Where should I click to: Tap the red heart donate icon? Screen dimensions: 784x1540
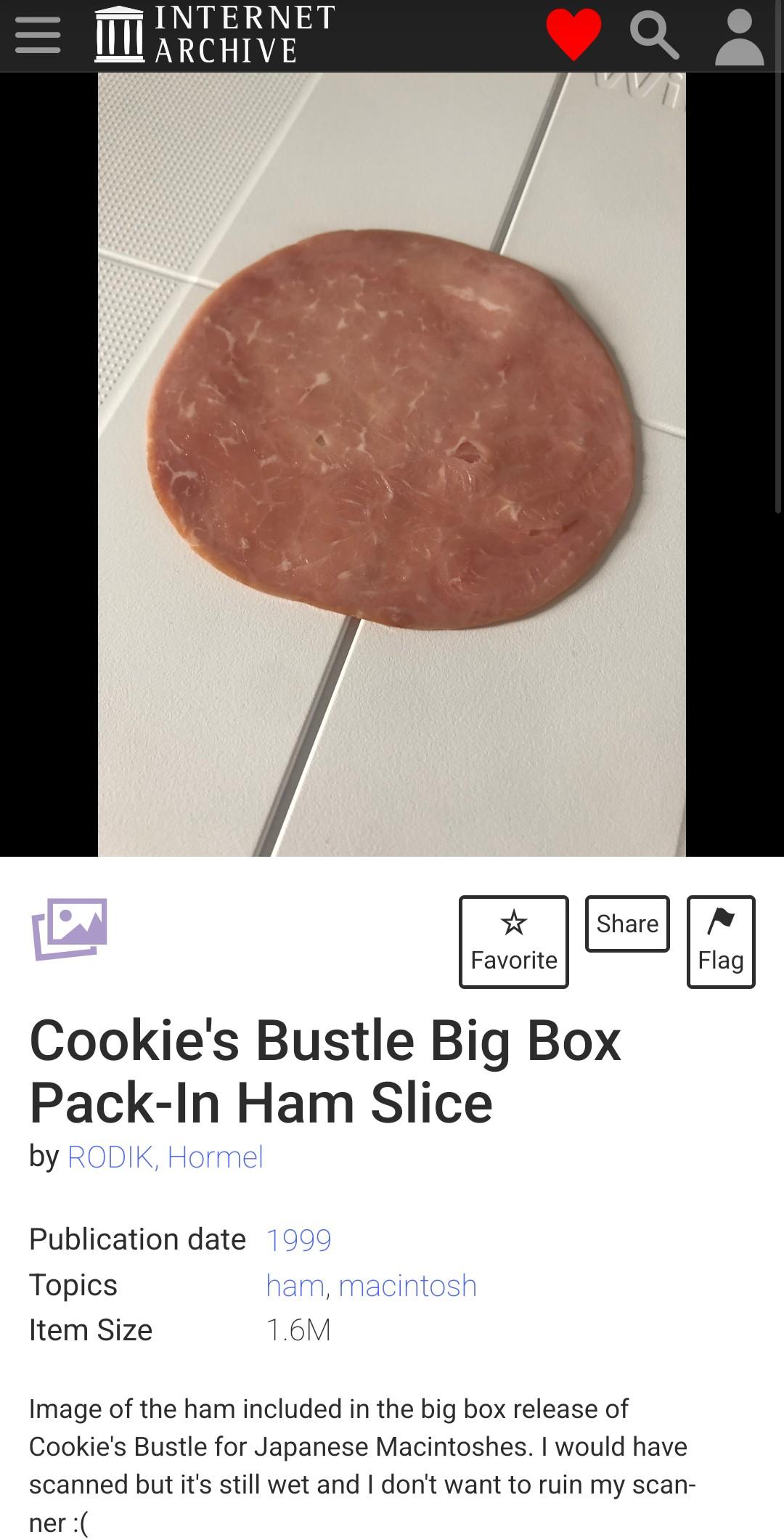coord(573,35)
